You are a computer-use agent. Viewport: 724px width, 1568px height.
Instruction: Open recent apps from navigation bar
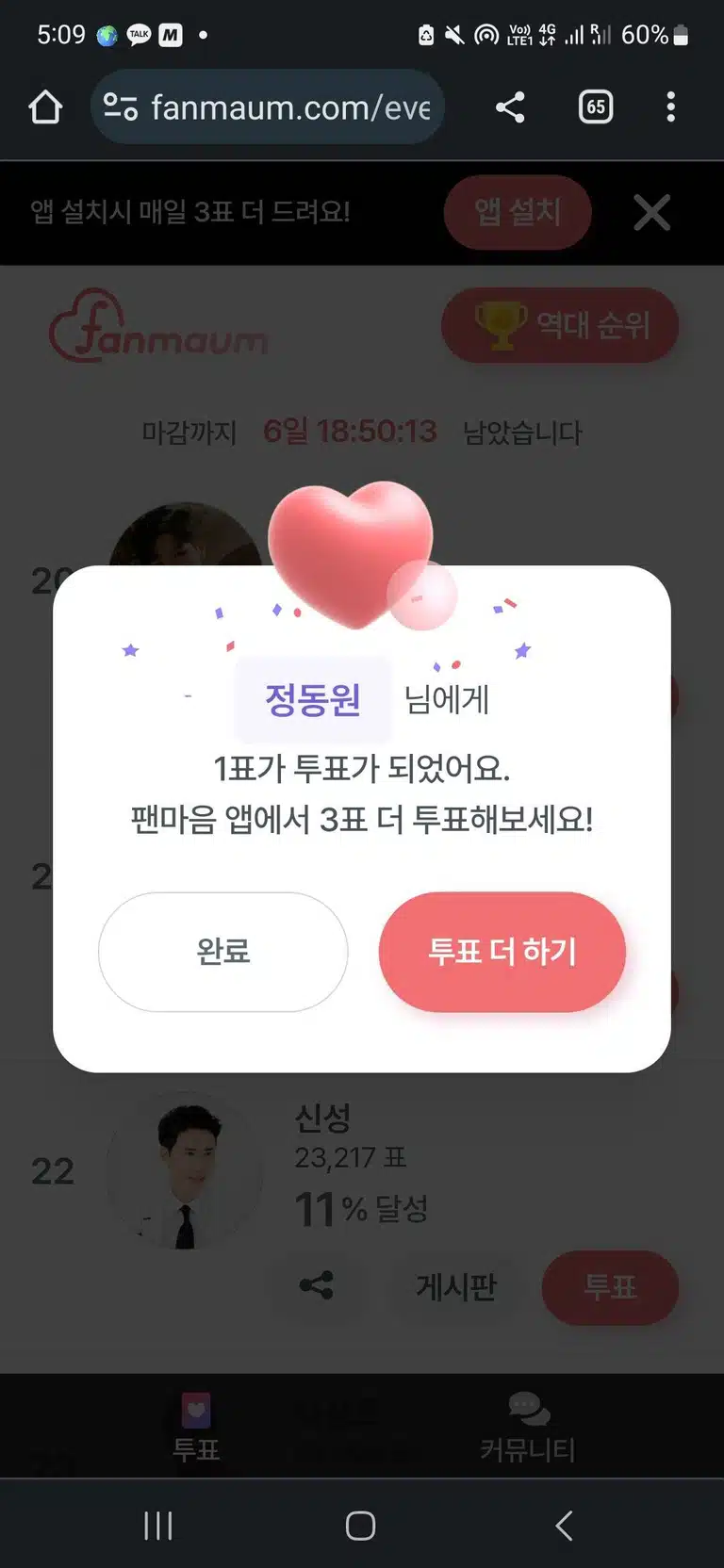click(x=158, y=1525)
